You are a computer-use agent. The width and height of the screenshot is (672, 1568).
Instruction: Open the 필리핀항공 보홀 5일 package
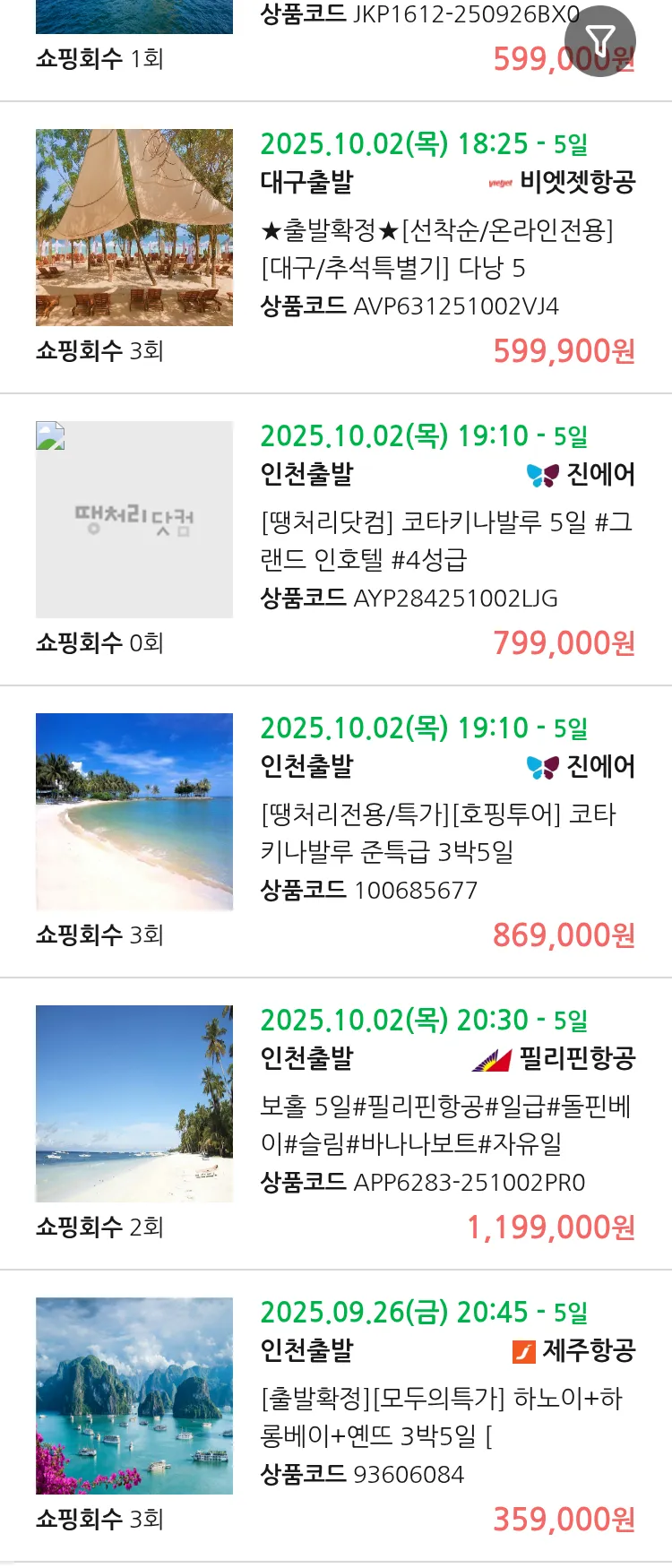coord(445,1124)
